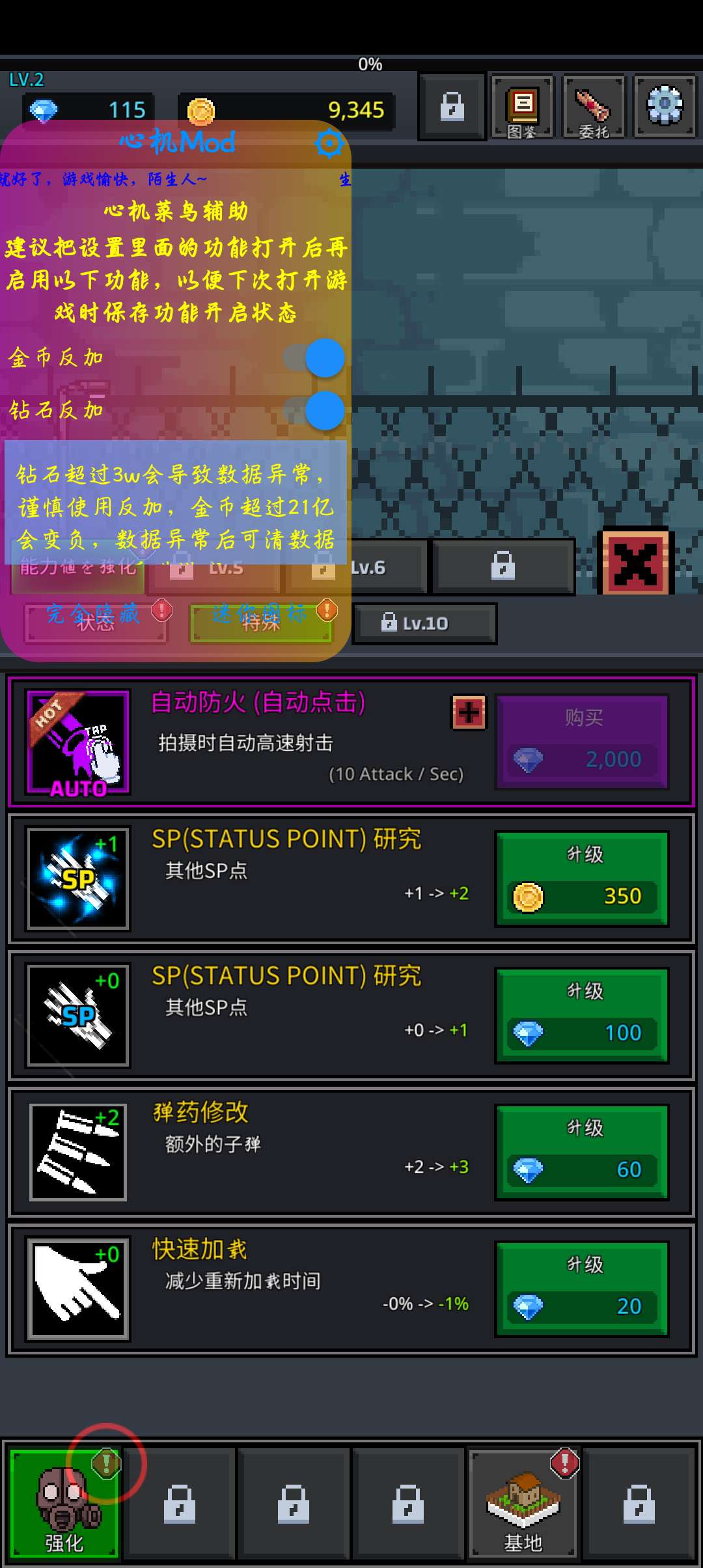Open the 委托 commission menu
Screen dimensions: 703x1568
(x=594, y=106)
